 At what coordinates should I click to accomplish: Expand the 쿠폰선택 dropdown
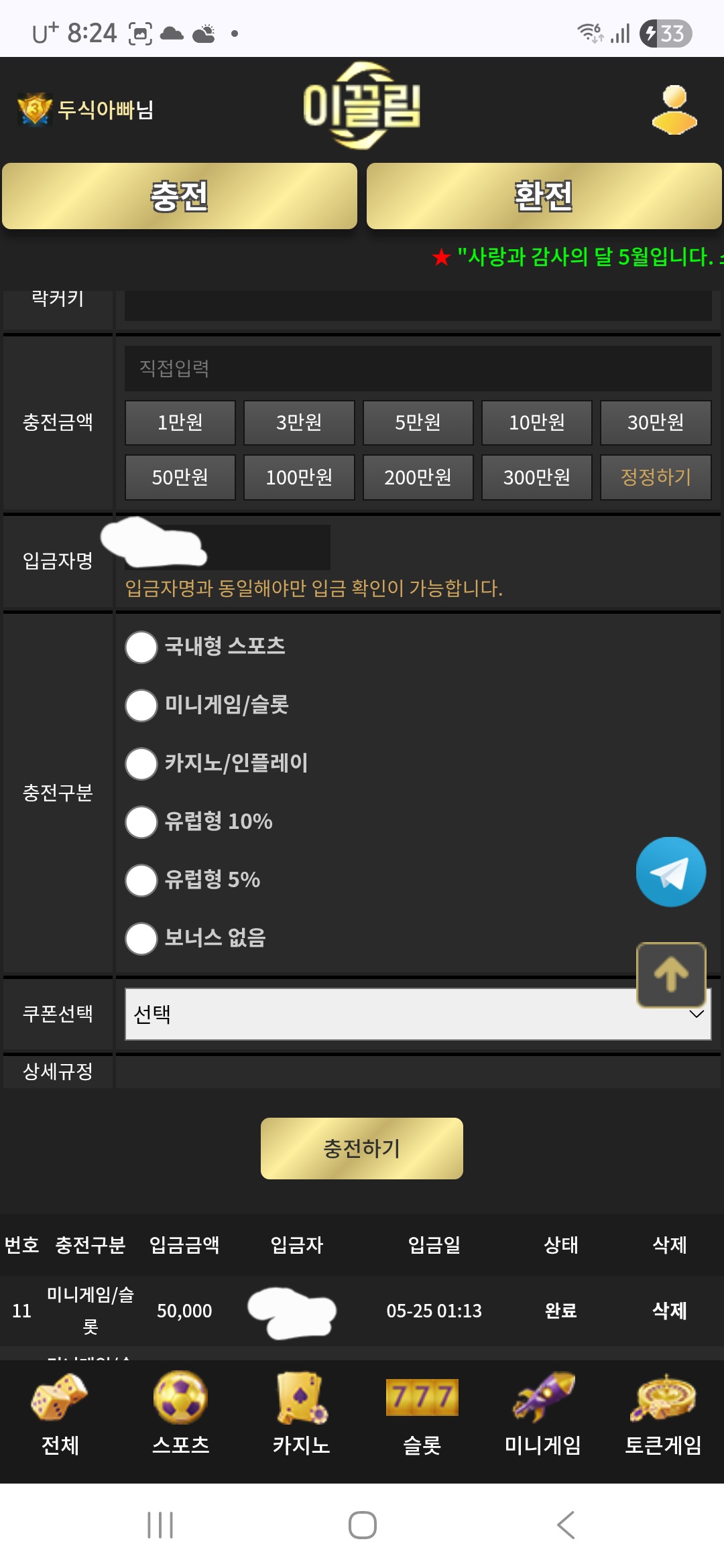[x=418, y=1014]
